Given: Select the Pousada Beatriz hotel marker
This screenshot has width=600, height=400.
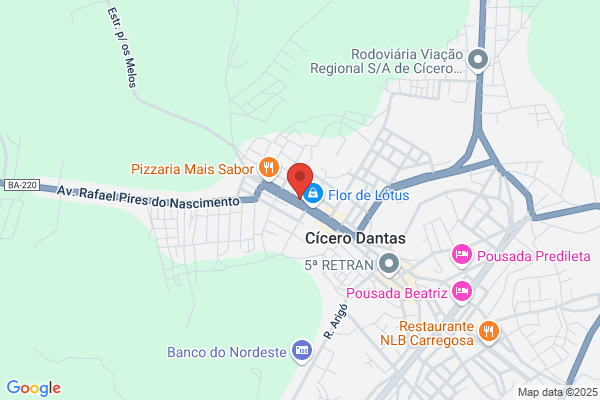Looking at the screenshot, I should [x=462, y=292].
